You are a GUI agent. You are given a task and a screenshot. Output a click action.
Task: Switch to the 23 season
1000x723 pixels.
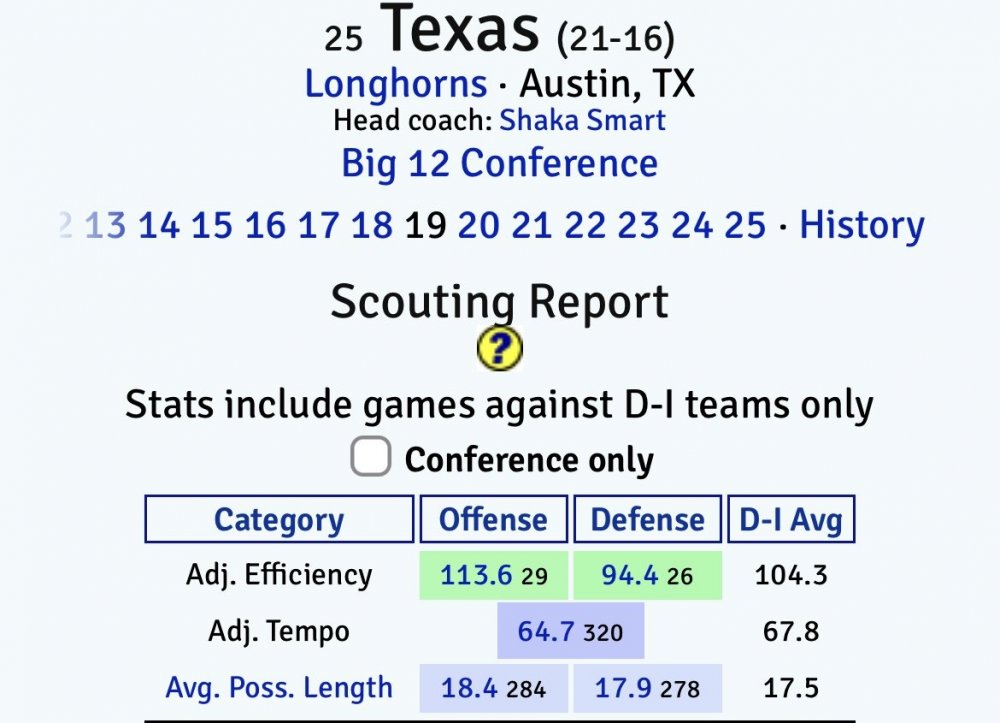[x=638, y=226]
